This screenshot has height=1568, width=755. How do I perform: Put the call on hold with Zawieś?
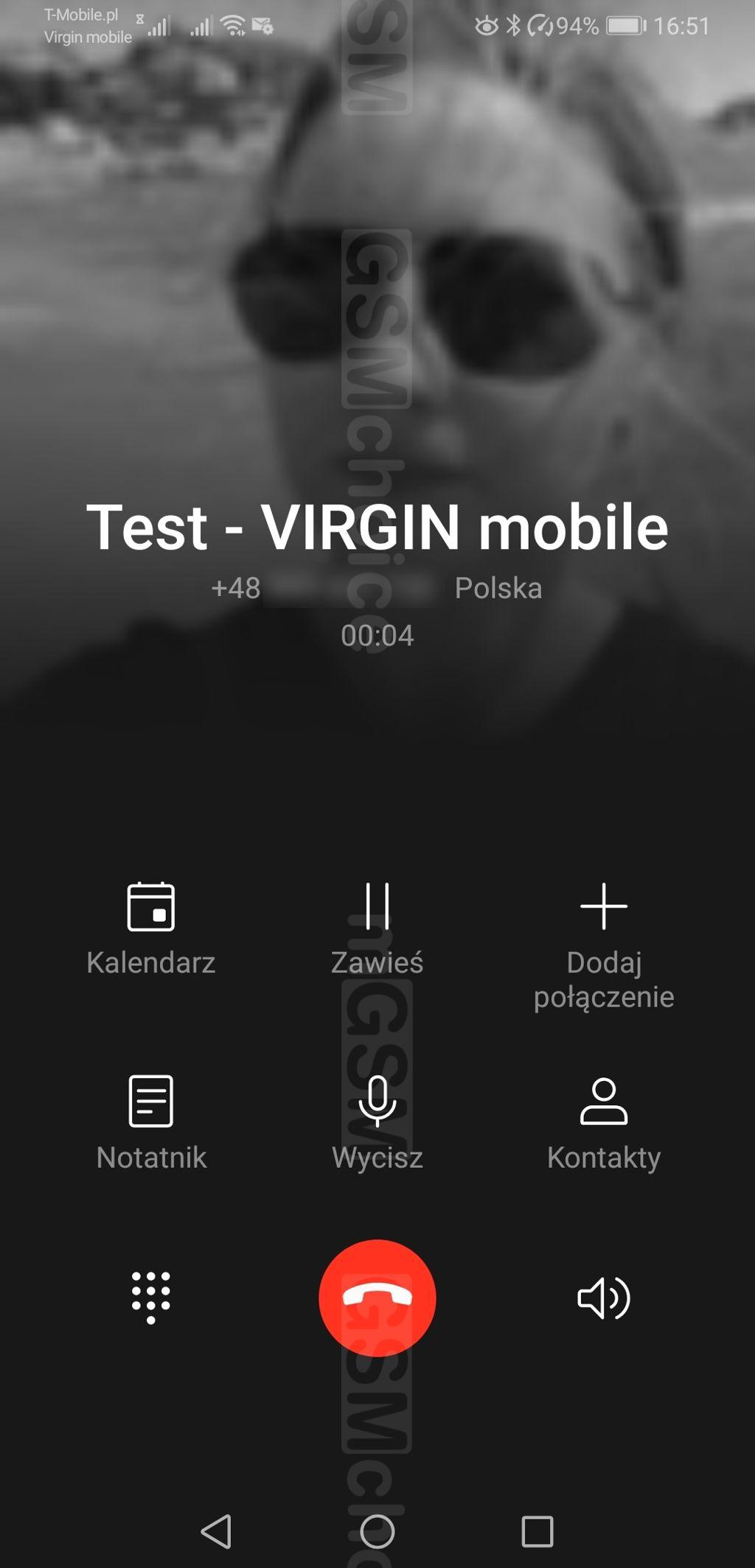pyautogui.click(x=377, y=928)
